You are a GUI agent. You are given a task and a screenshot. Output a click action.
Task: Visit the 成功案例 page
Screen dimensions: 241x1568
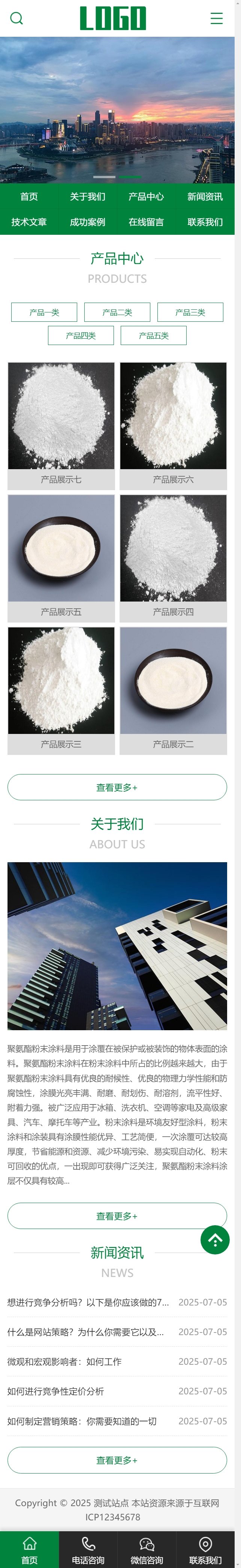coord(88,222)
